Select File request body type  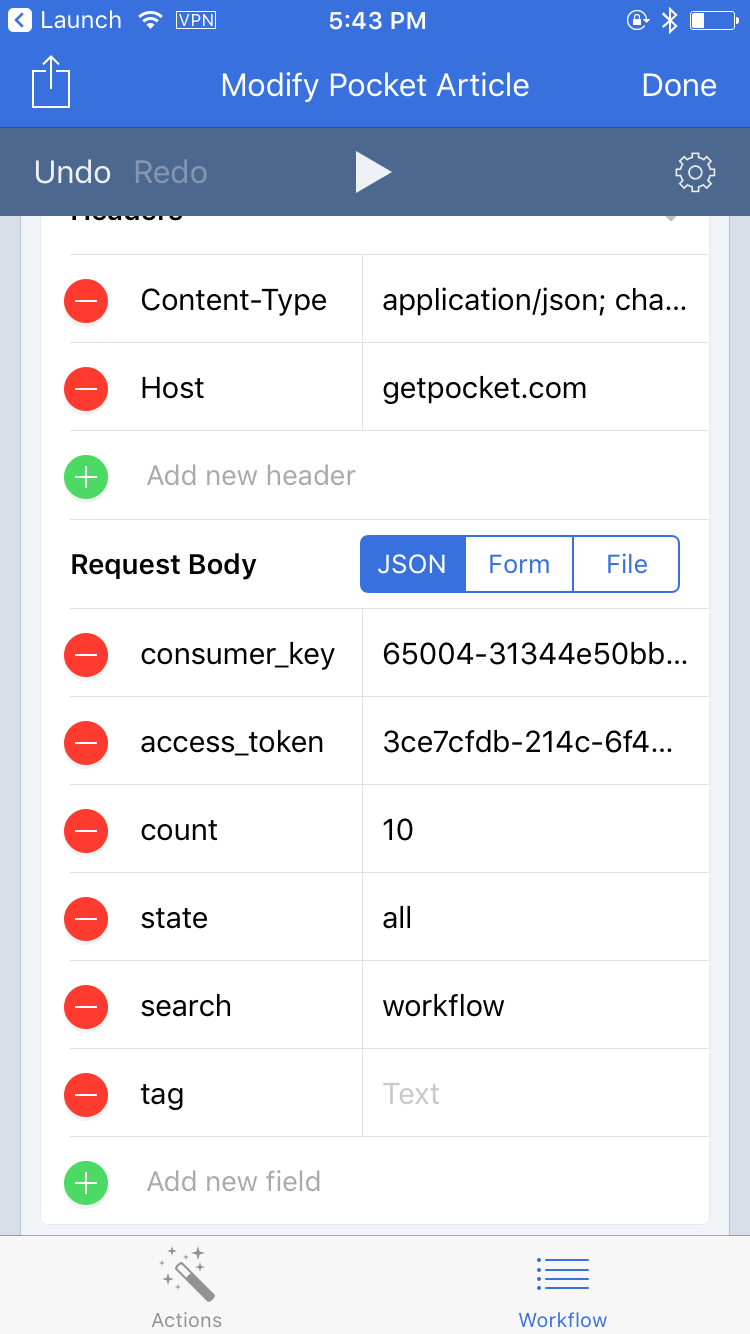[x=627, y=564]
